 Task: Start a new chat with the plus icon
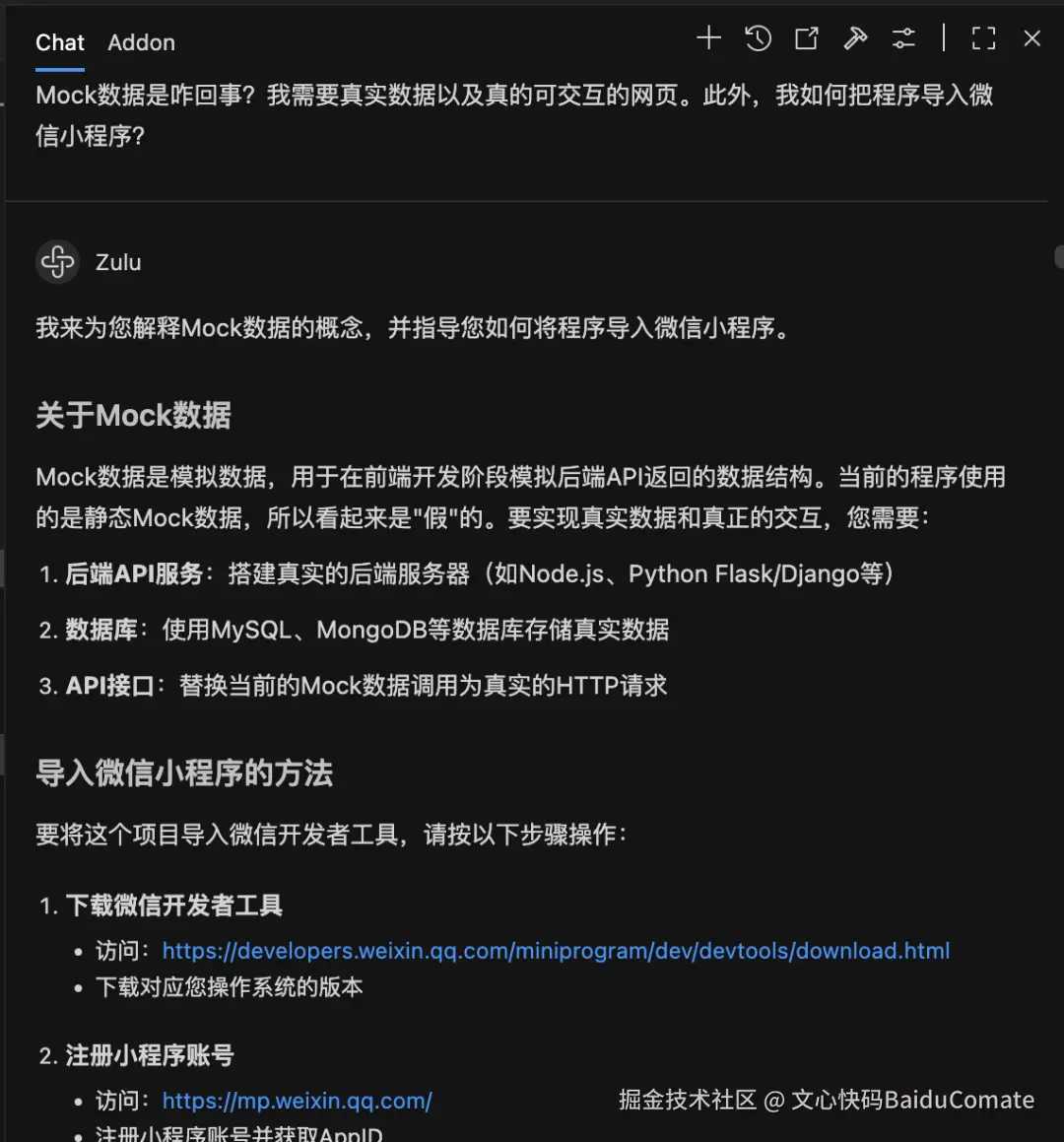[x=708, y=38]
